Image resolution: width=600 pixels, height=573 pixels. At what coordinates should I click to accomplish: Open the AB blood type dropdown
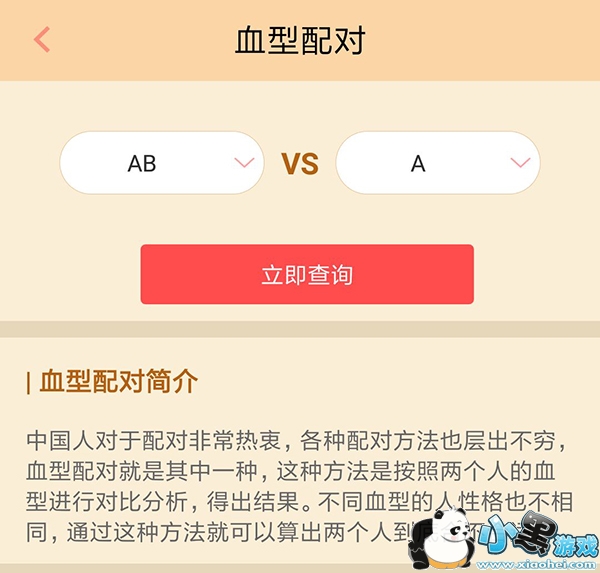[162, 162]
